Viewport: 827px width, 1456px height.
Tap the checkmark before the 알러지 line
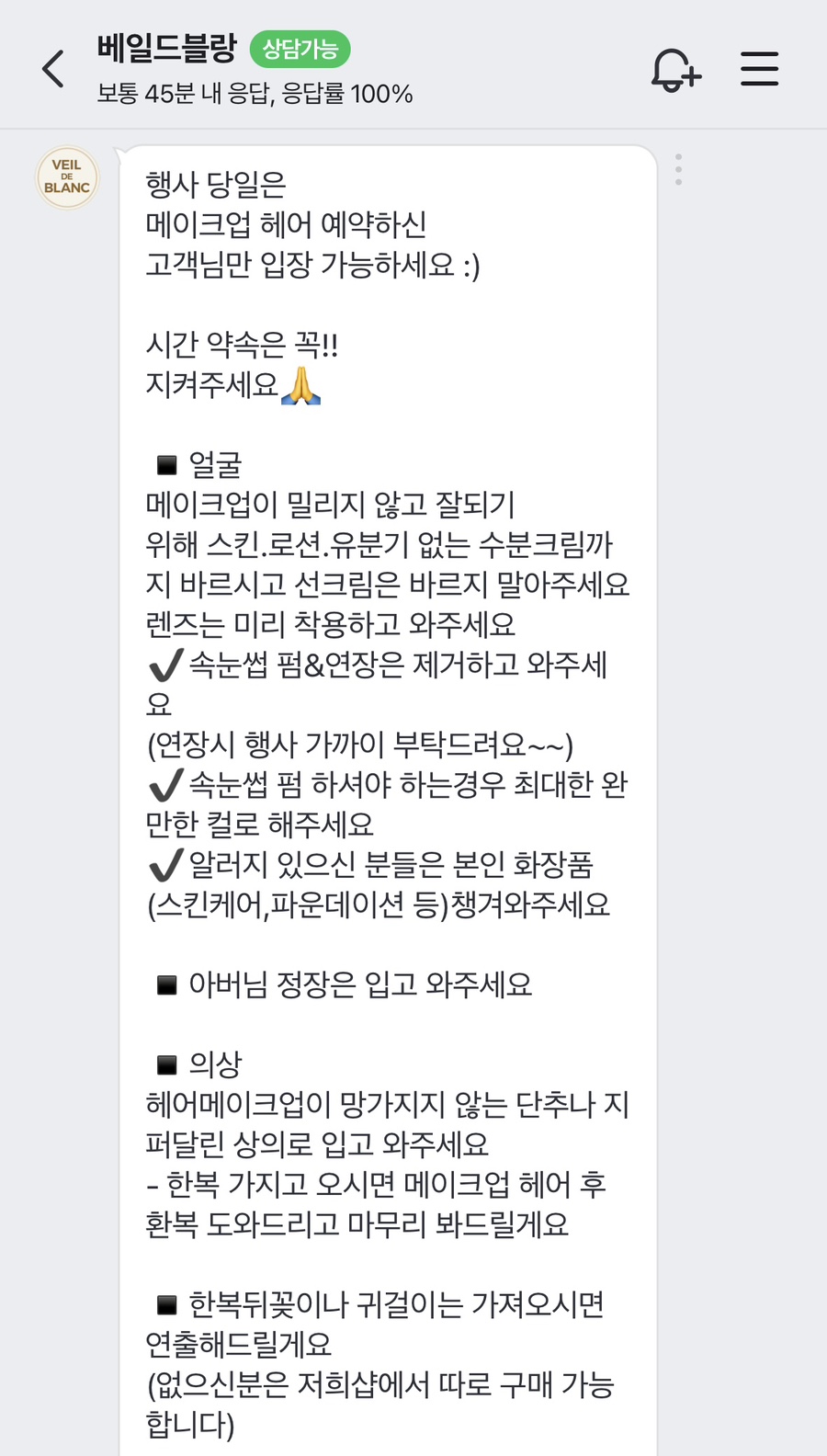tap(162, 864)
